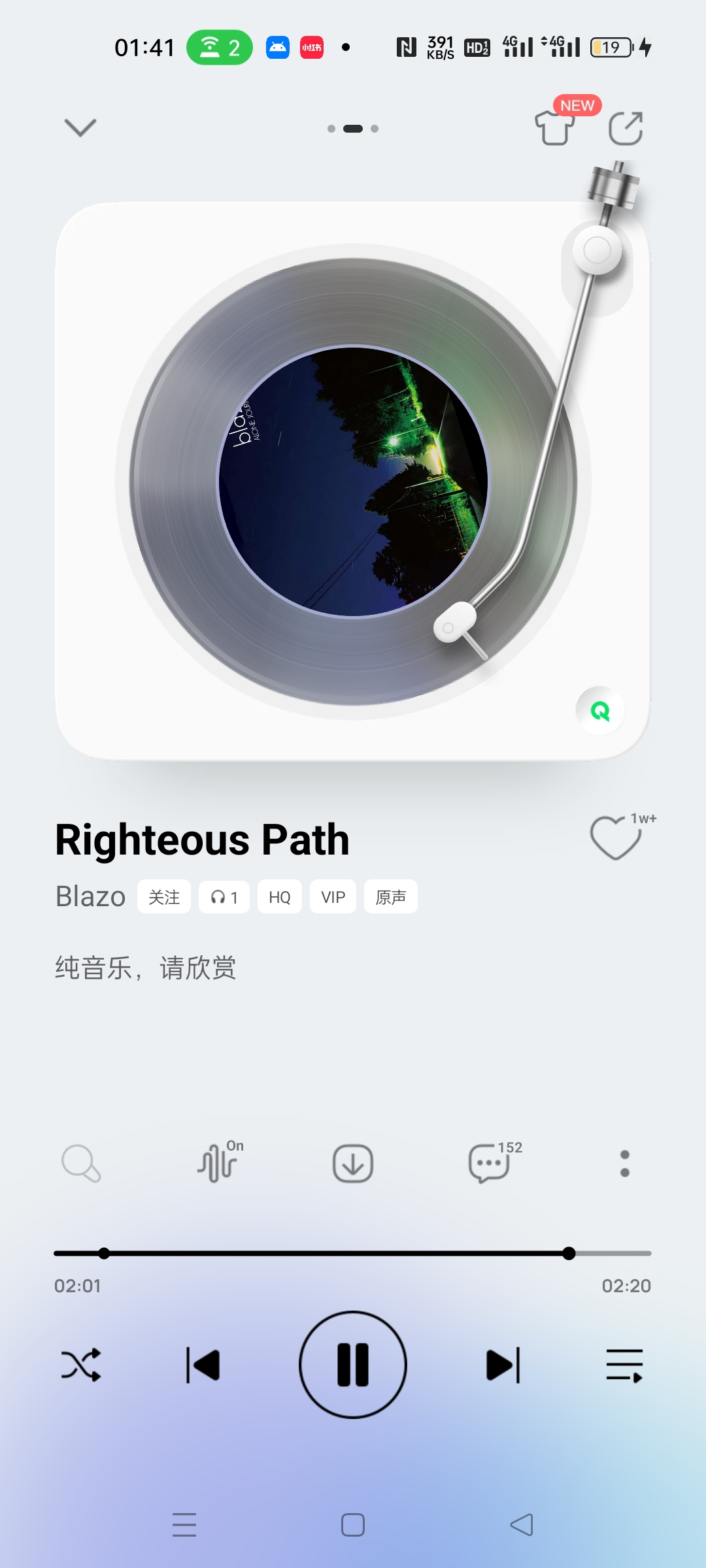
Task: Open the listening-together headphone chip
Action: click(x=224, y=897)
